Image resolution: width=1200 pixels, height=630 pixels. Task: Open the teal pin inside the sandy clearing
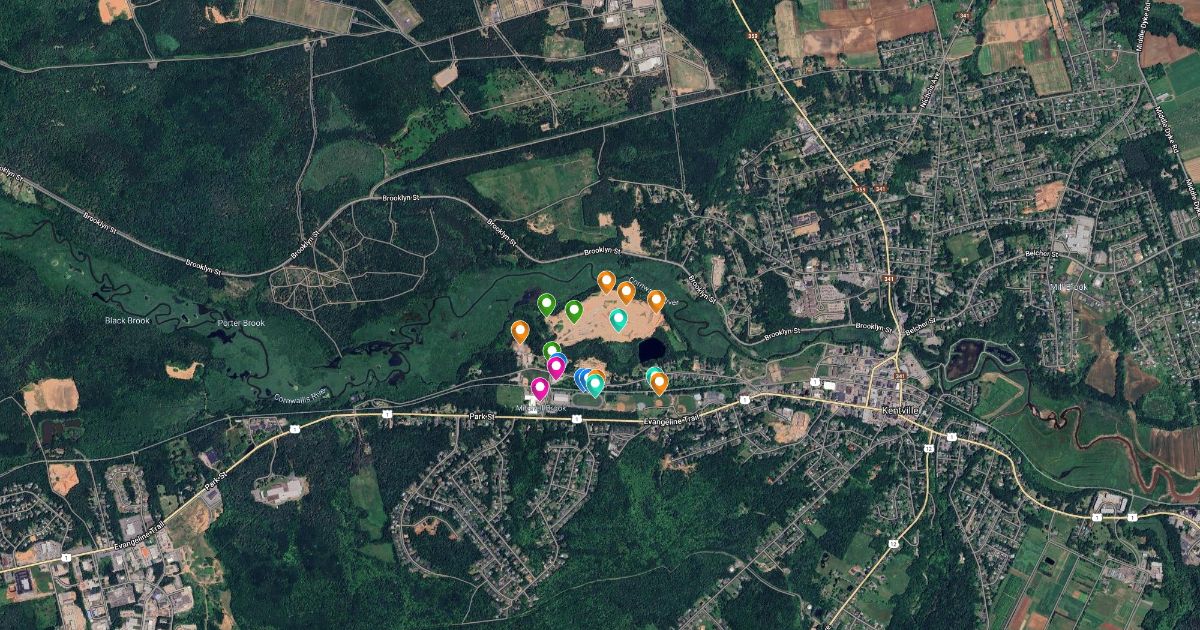(x=618, y=319)
